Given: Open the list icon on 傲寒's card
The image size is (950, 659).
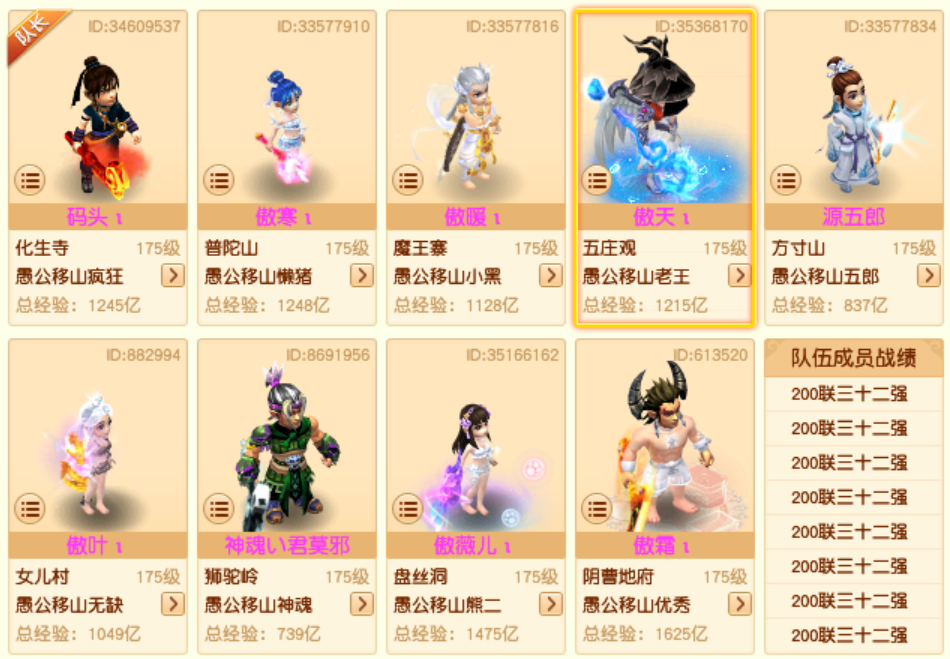Looking at the screenshot, I should coord(219,181).
